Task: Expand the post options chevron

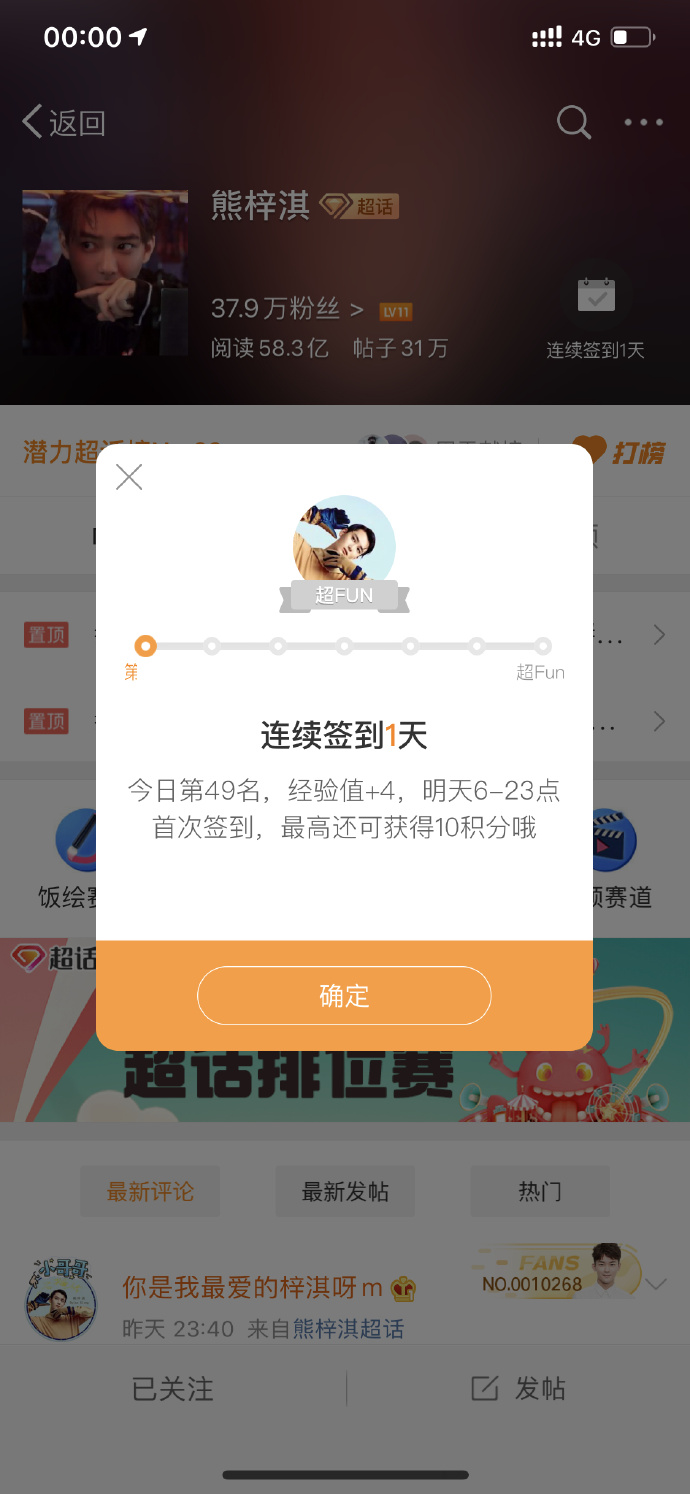Action: [657, 1284]
